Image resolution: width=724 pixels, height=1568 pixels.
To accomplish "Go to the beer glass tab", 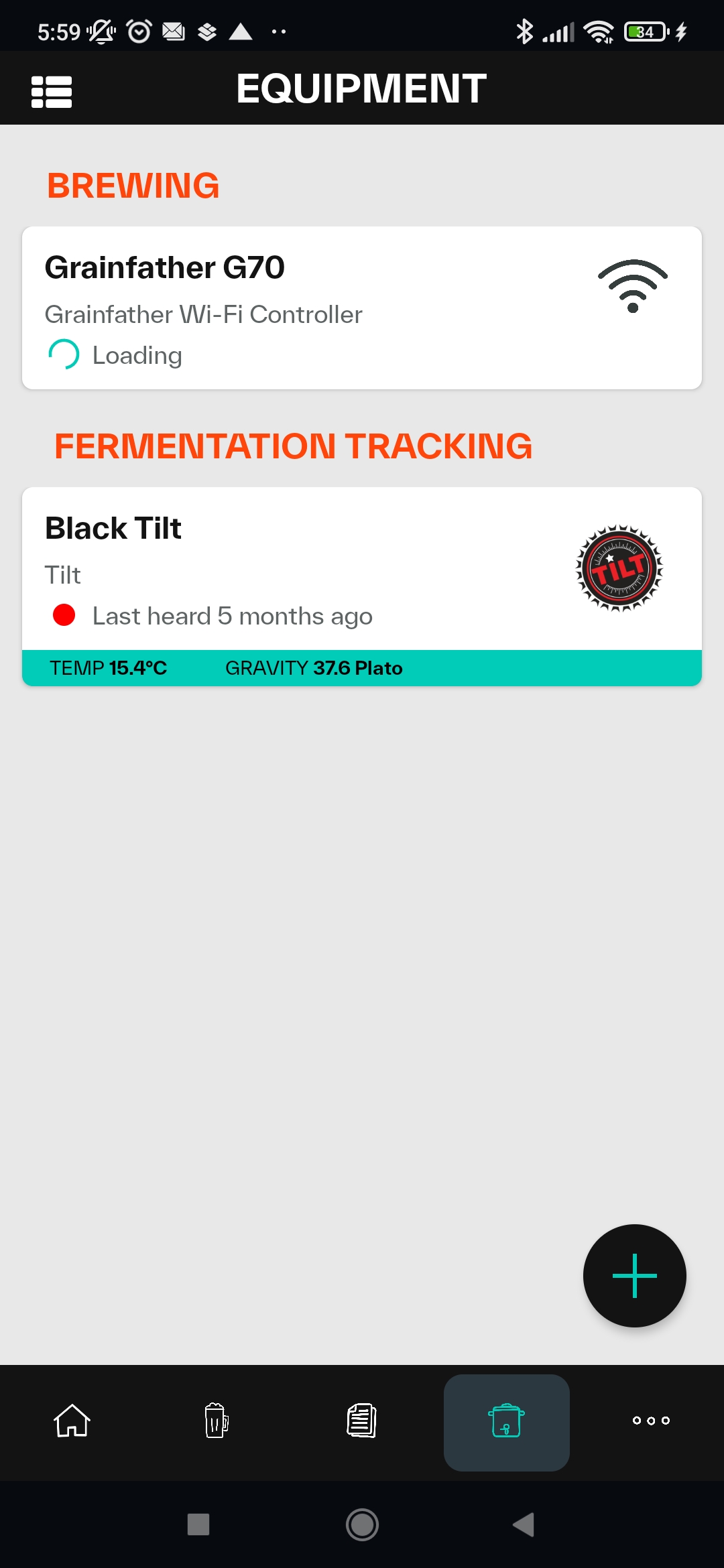I will pos(217,1421).
